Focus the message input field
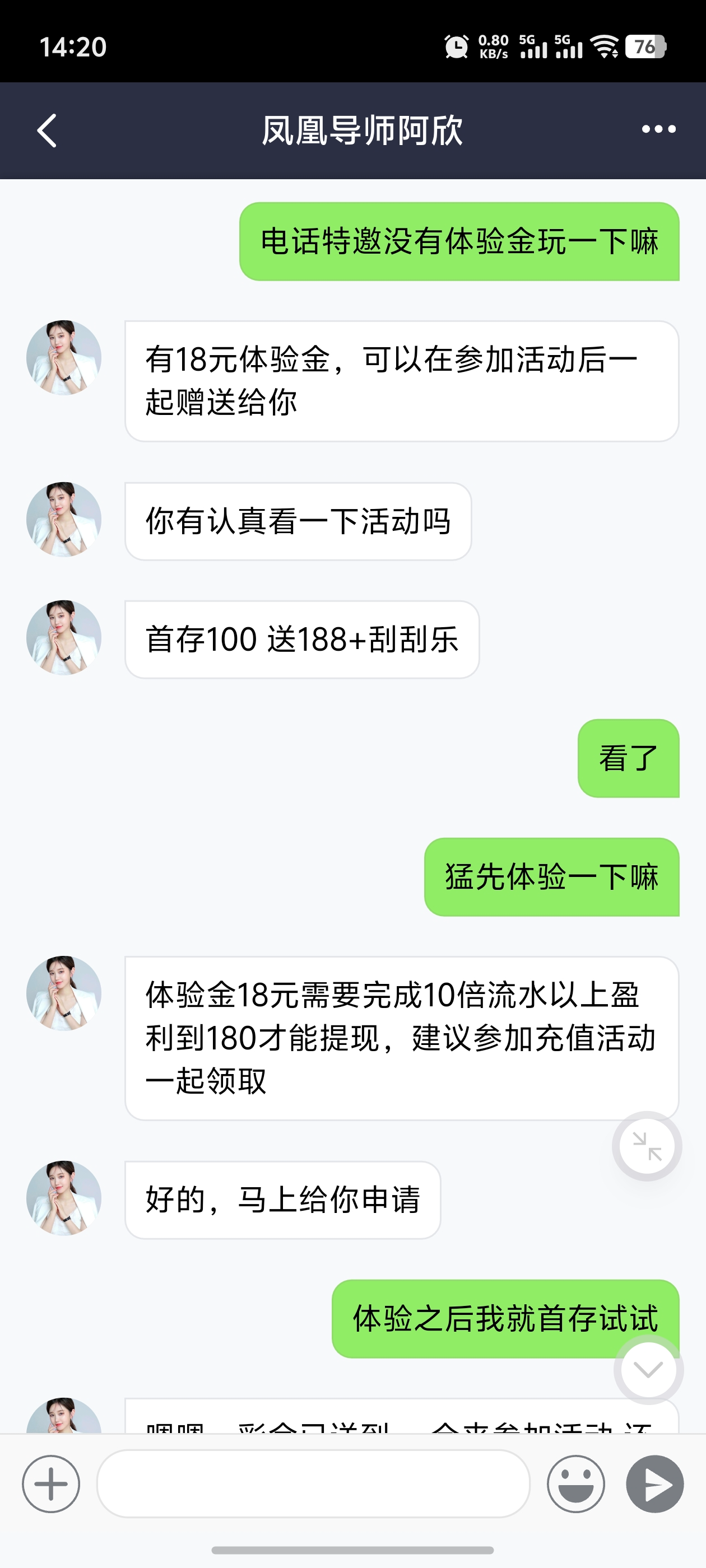The image size is (706, 1568). click(x=313, y=1483)
